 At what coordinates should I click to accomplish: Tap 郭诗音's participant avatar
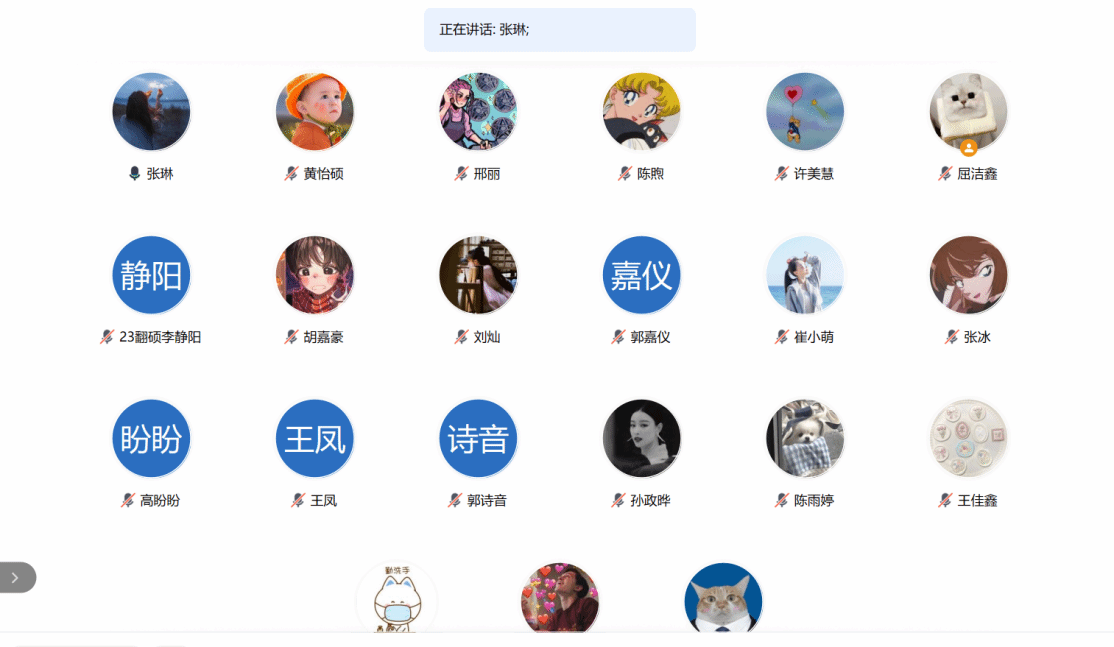(478, 439)
